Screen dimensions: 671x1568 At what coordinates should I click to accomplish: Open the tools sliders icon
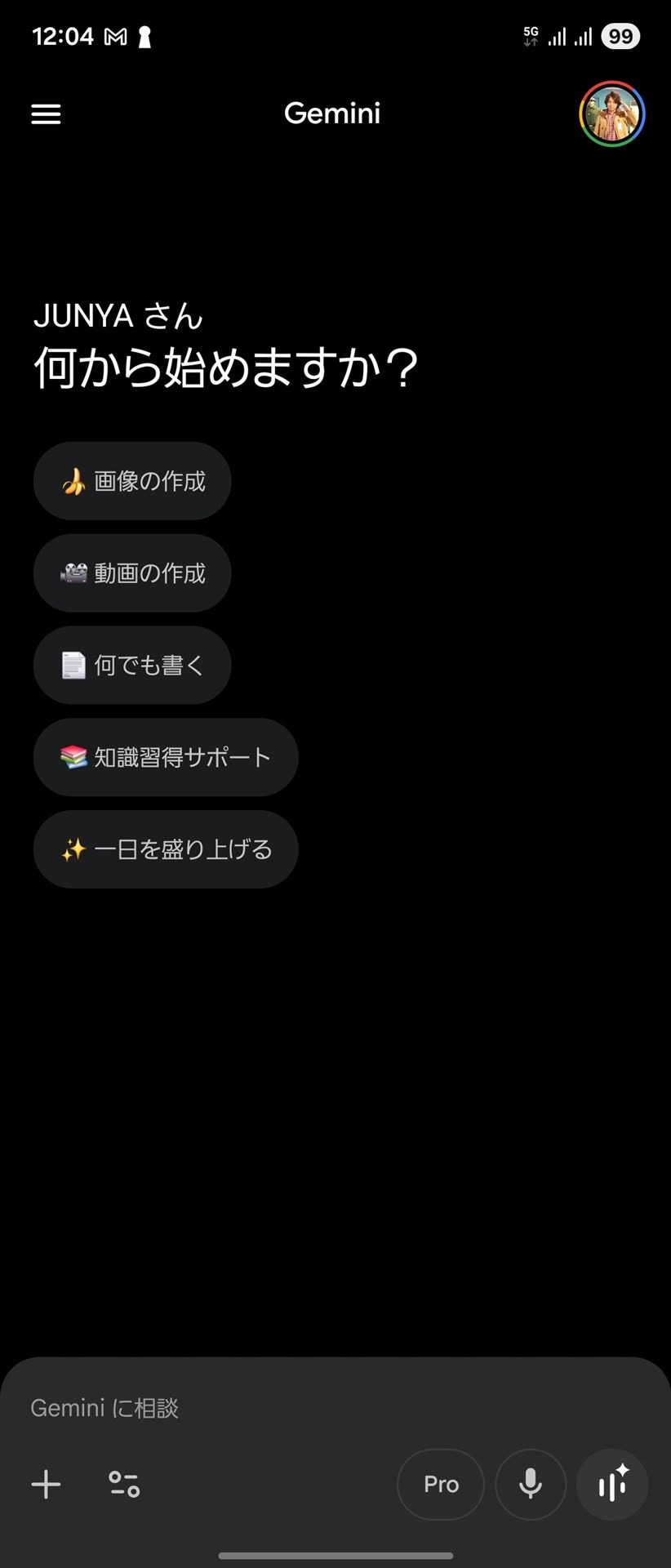tap(124, 1484)
